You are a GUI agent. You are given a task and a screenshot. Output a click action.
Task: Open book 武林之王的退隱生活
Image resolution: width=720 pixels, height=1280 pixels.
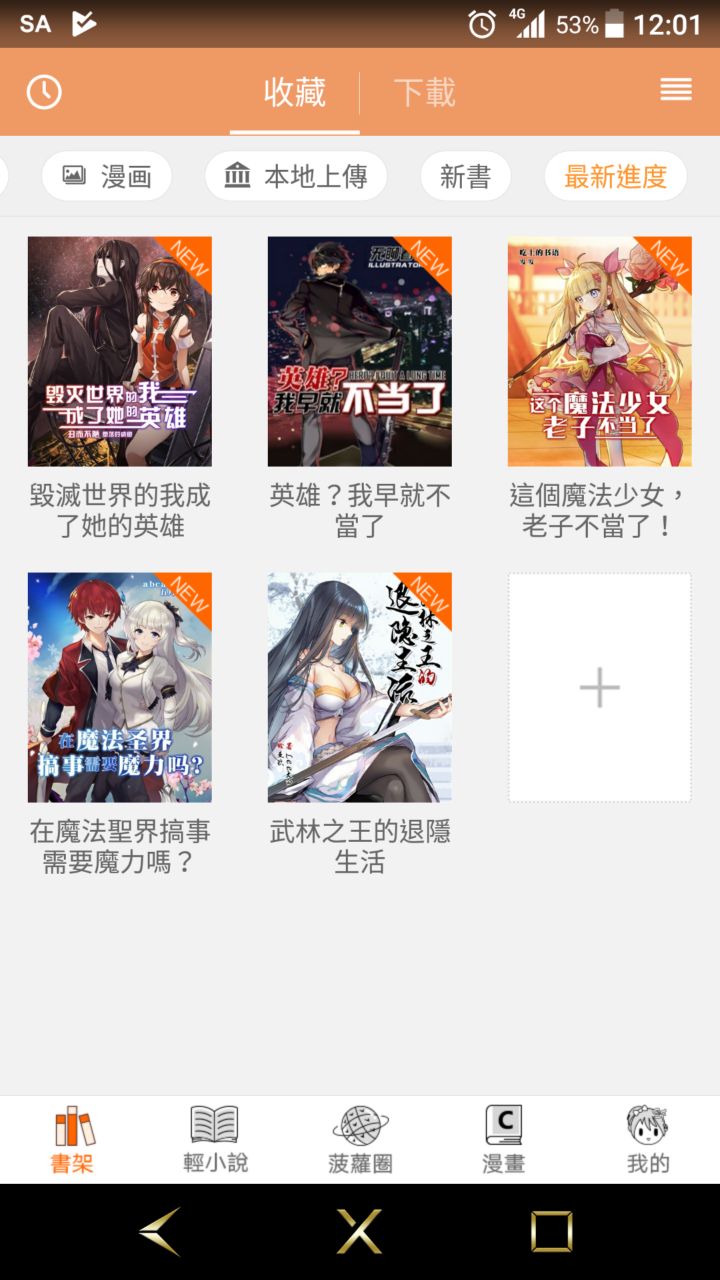coord(360,688)
